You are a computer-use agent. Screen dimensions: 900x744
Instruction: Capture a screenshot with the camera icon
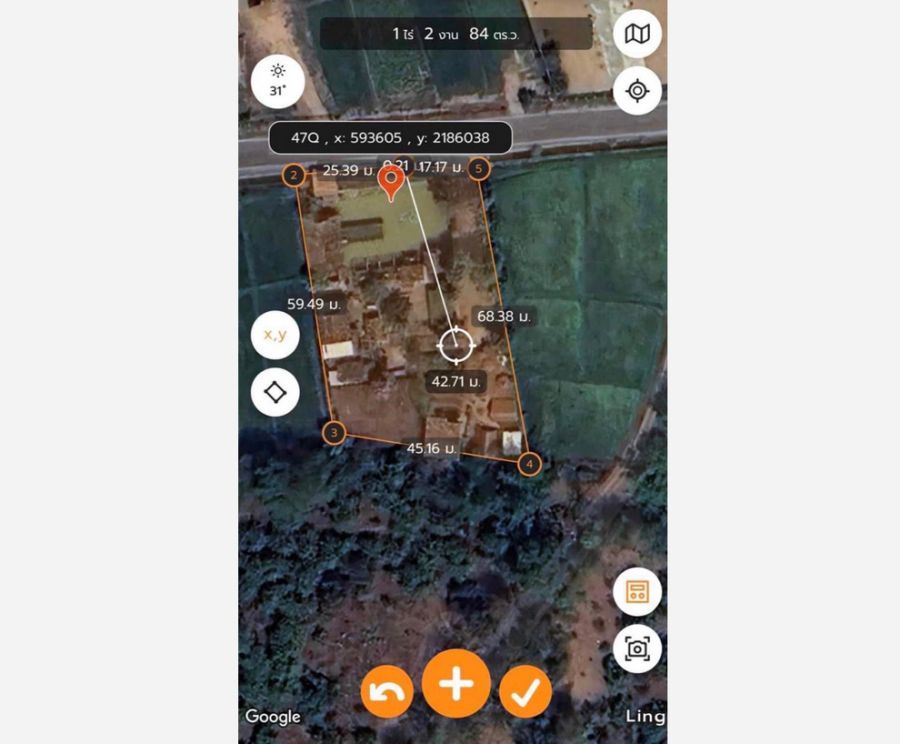pos(637,649)
